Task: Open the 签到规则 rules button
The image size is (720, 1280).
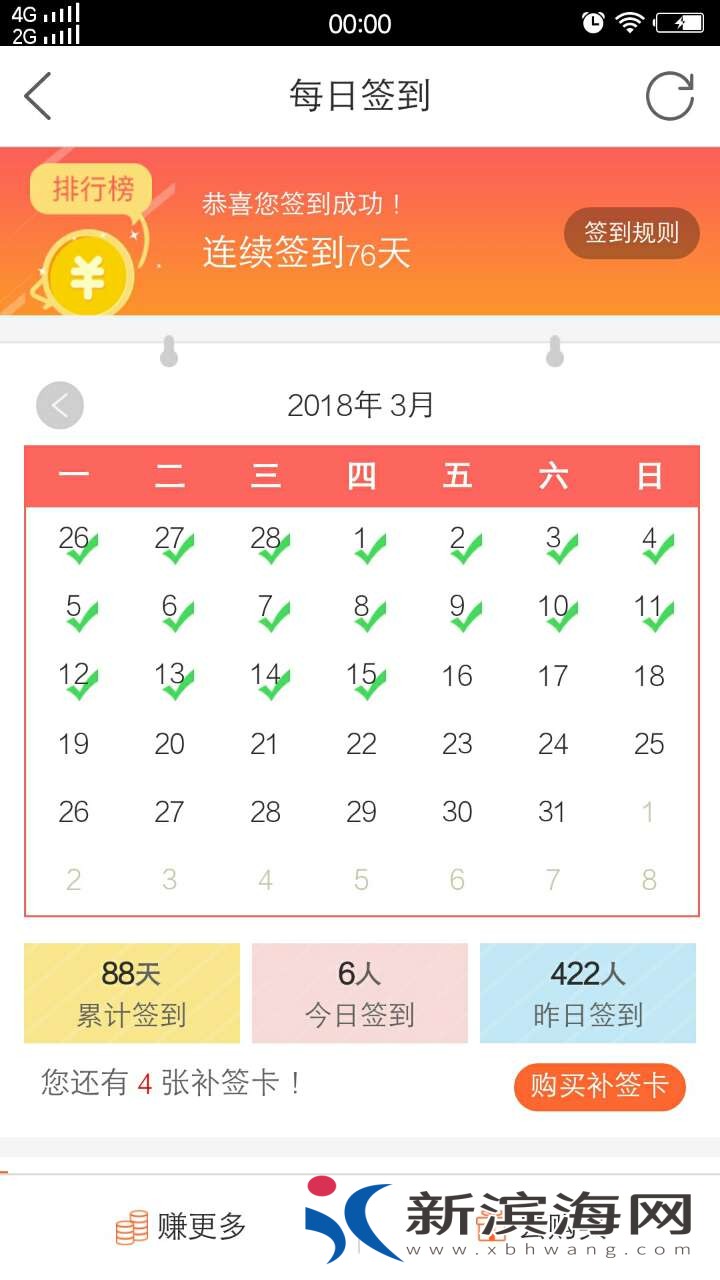Action: 631,233
